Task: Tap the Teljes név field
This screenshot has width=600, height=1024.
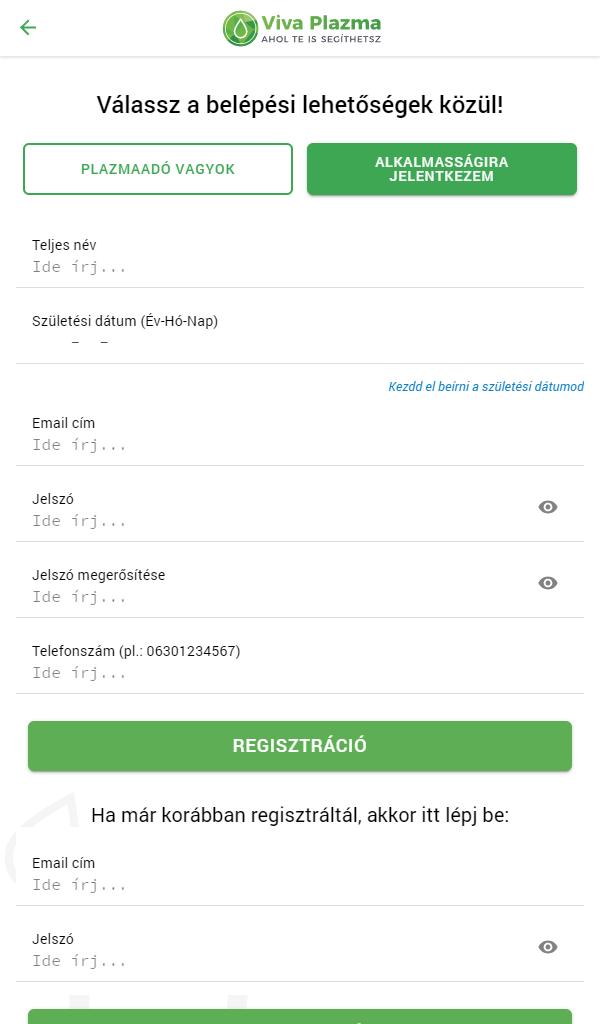Action: click(300, 266)
